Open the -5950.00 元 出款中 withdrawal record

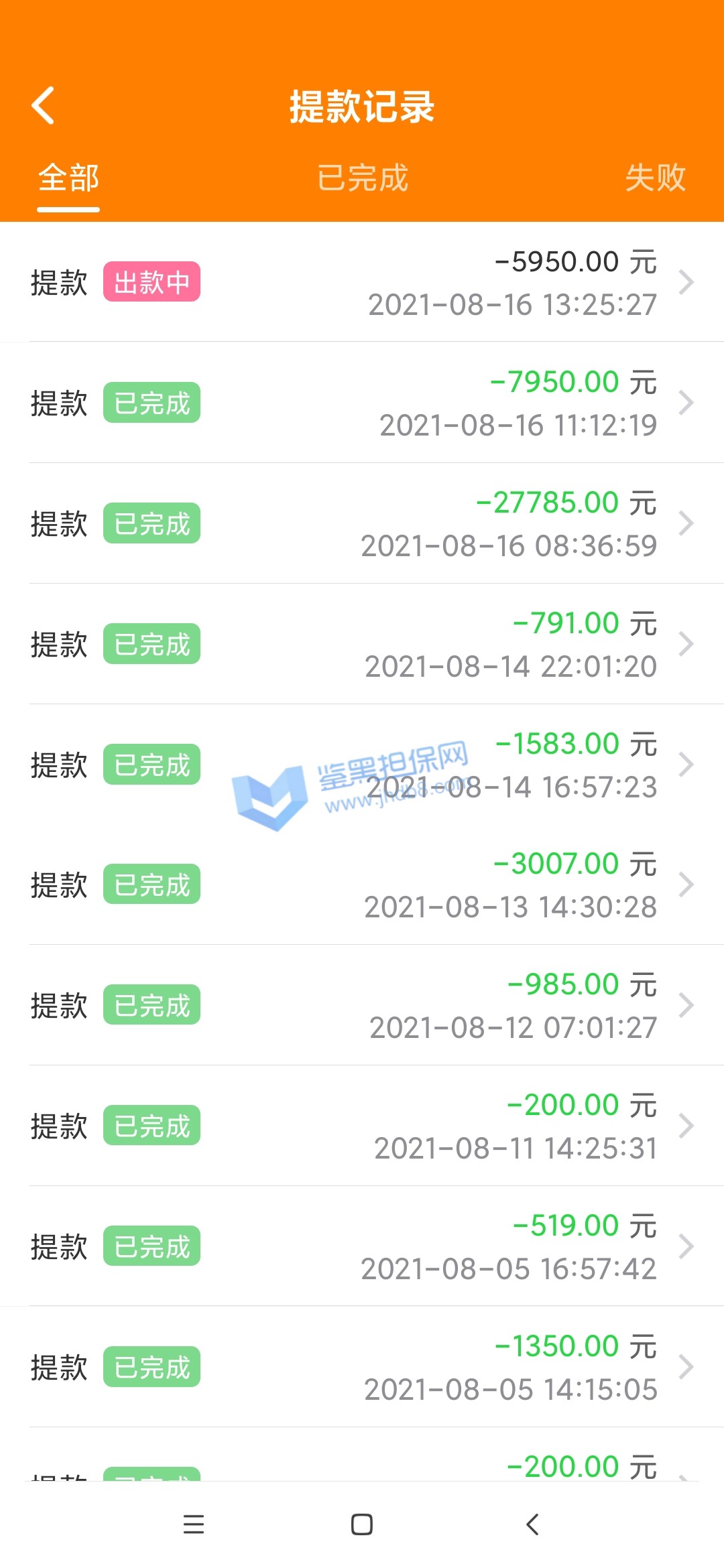[x=362, y=282]
